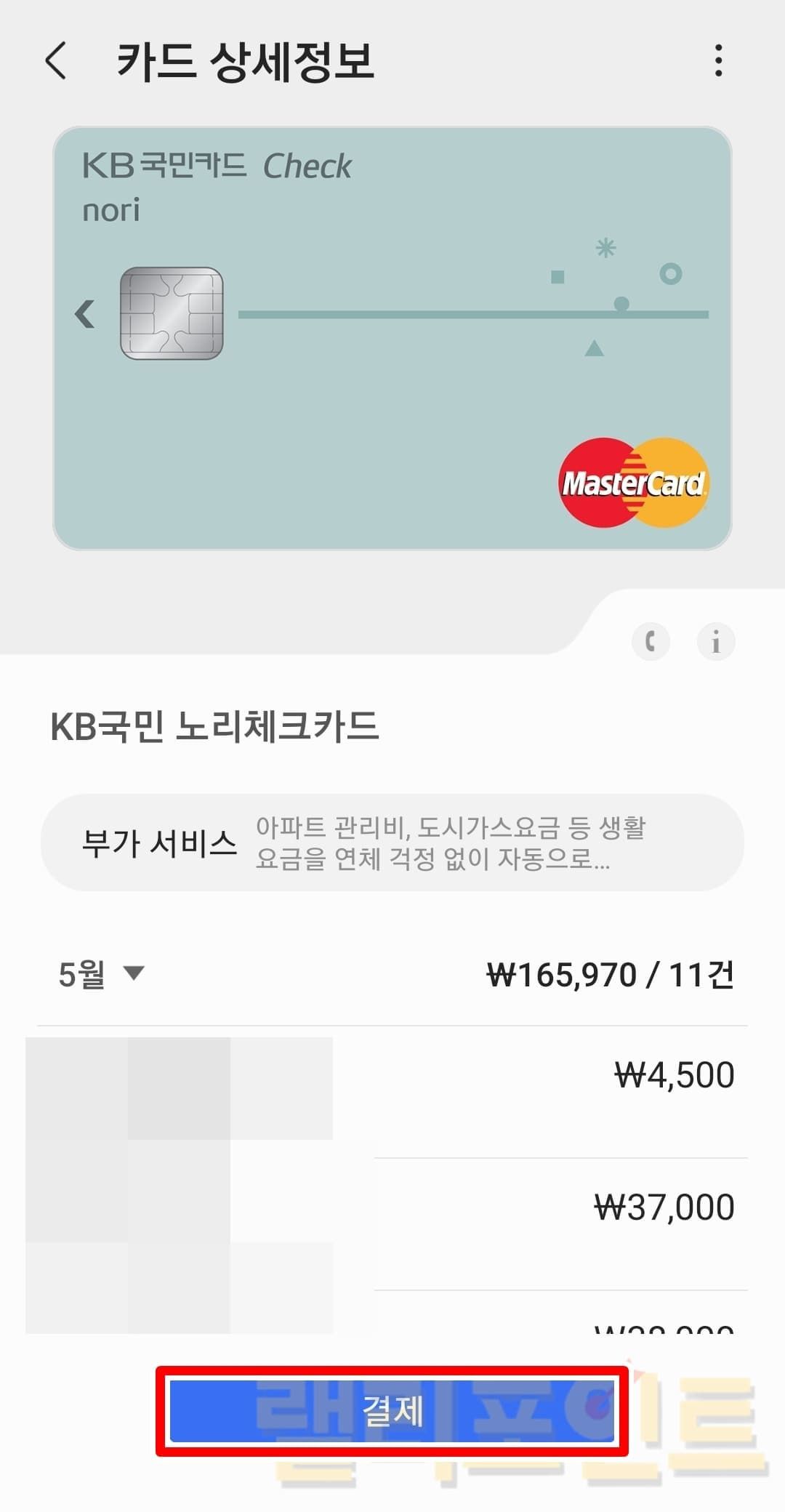Screen dimensions: 785x1512
Task: Open the card info icon
Action: point(716,642)
